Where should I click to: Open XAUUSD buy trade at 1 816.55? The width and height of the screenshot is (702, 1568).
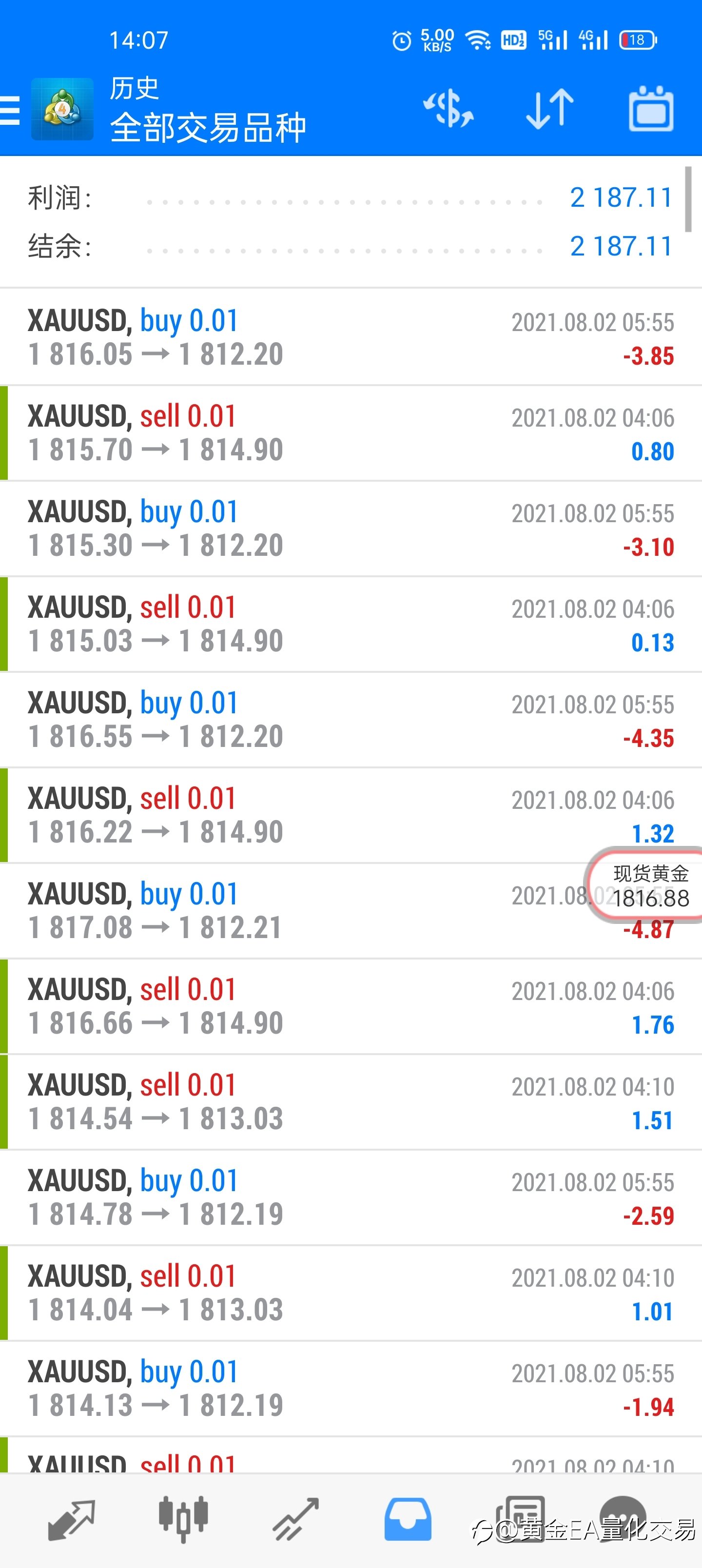351,720
